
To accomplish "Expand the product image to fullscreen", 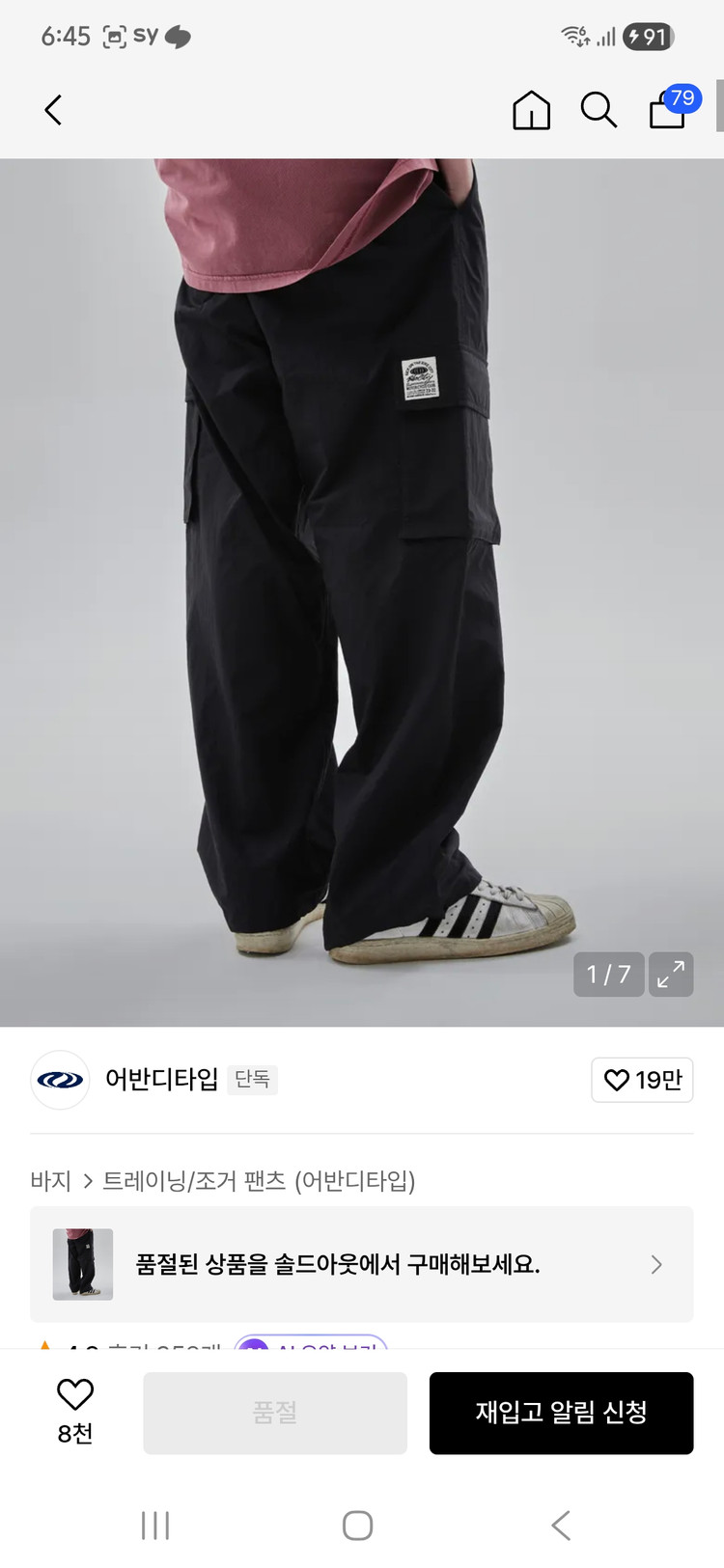I will pos(671,974).
